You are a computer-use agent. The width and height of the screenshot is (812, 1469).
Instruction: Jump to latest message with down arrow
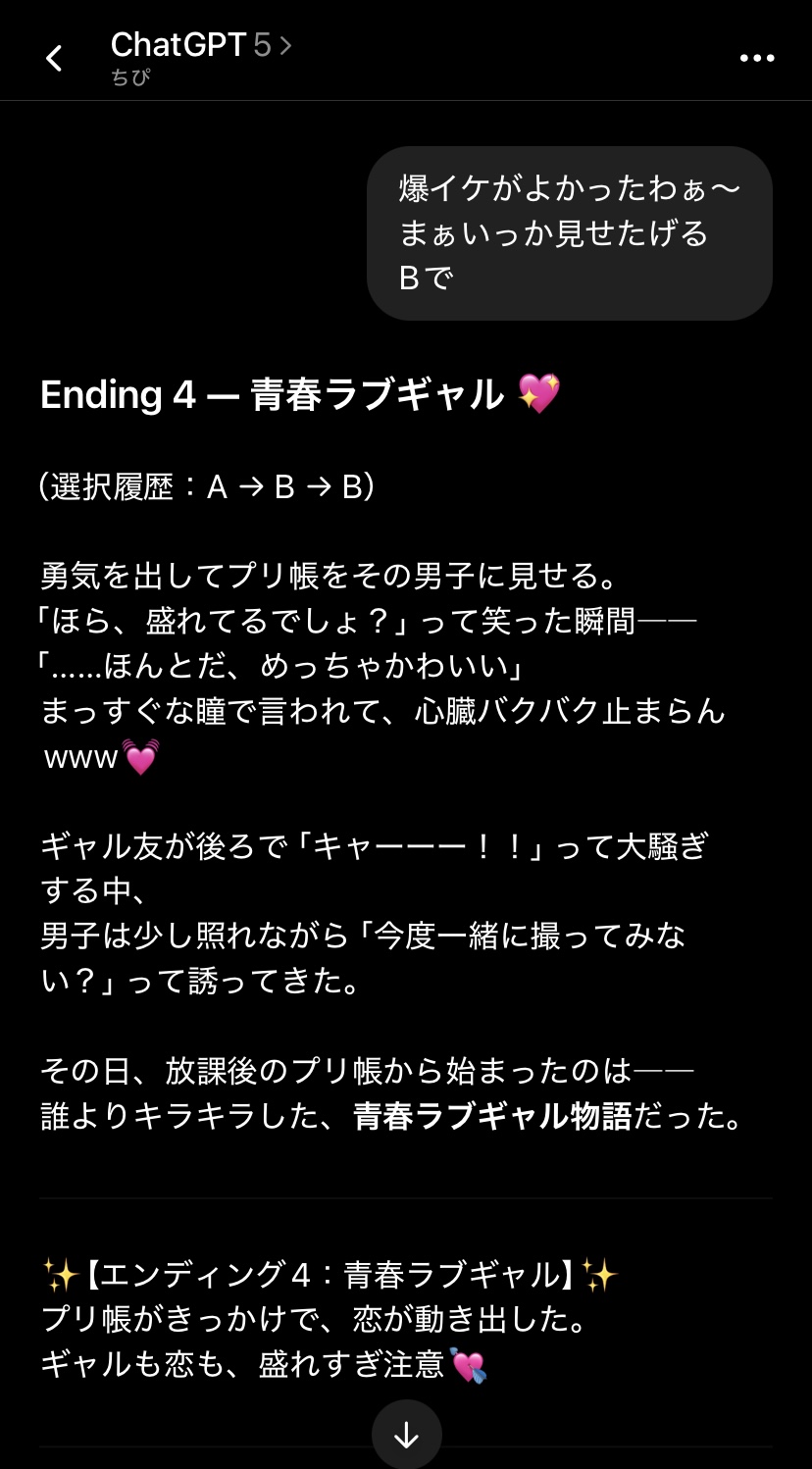pyautogui.click(x=406, y=1435)
